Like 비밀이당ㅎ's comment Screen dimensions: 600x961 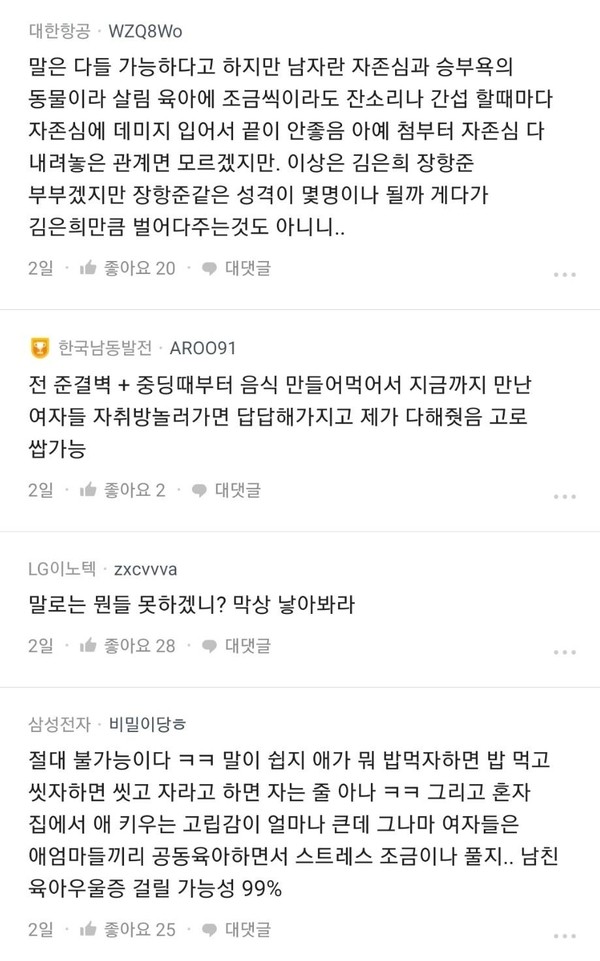tap(132, 930)
